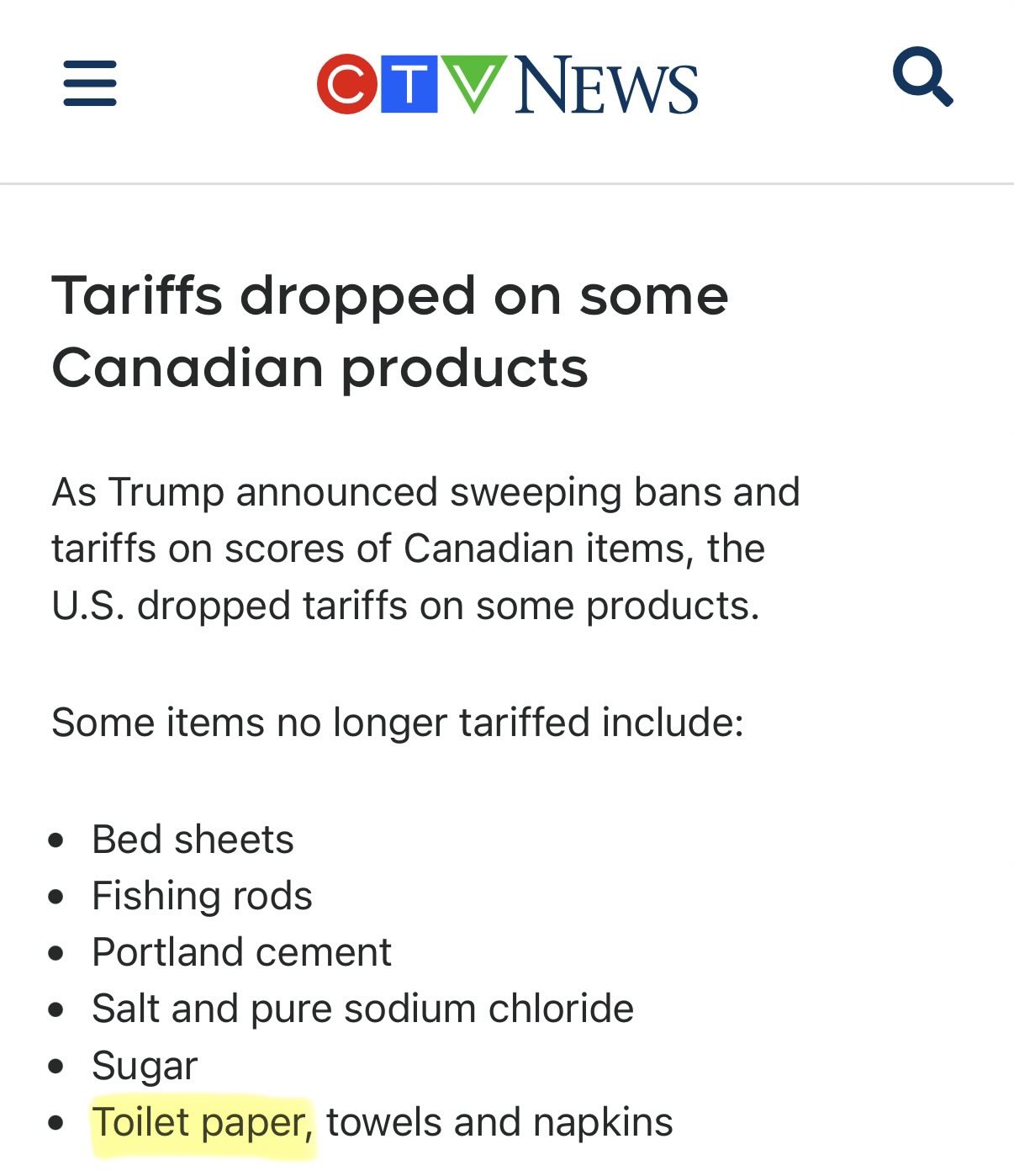Open the hamburger navigation menu
1014x1176 pixels.
(90, 83)
